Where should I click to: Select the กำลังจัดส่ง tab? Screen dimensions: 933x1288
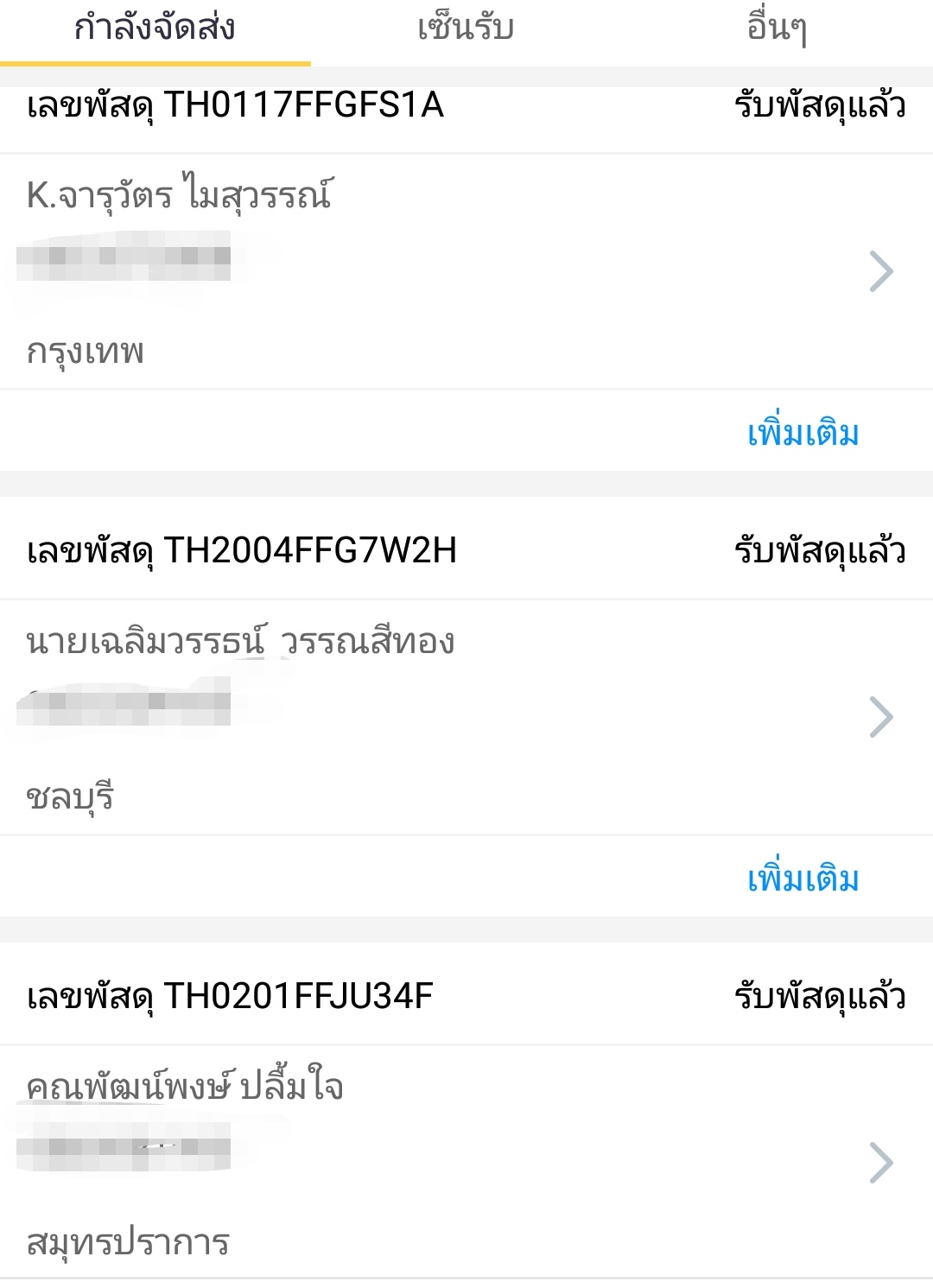155,29
